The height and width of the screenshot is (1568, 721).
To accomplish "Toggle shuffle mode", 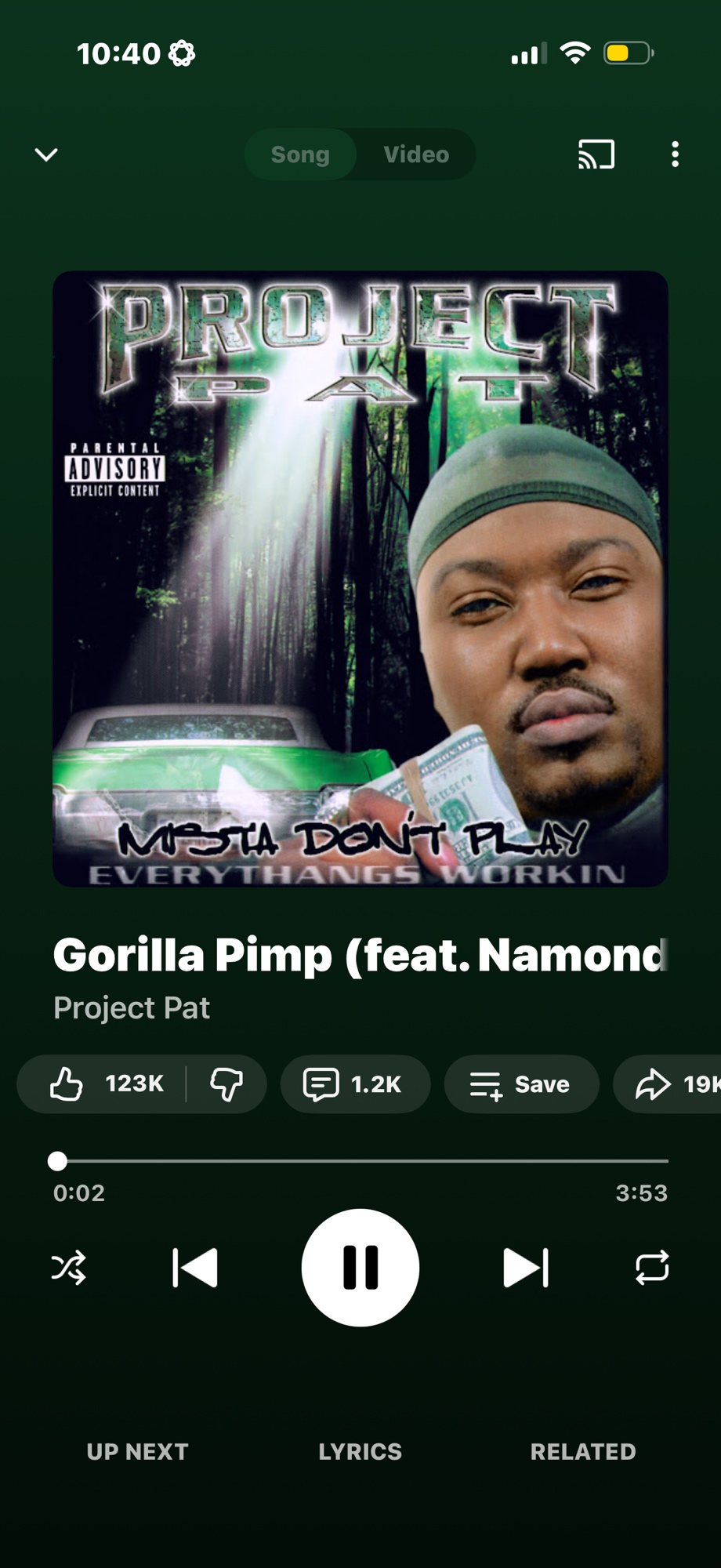I will pos(69,1268).
